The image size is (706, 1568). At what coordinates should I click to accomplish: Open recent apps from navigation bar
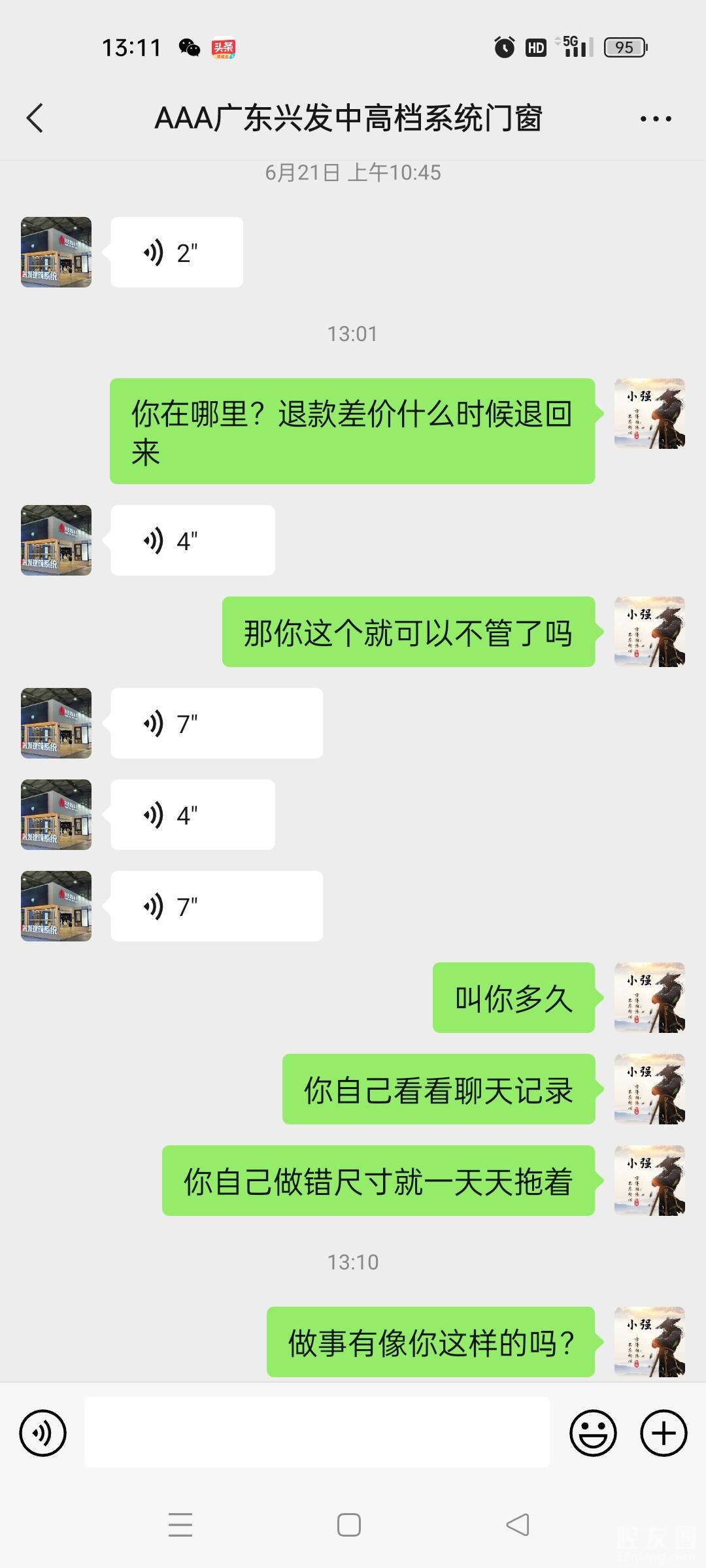[x=180, y=1525]
